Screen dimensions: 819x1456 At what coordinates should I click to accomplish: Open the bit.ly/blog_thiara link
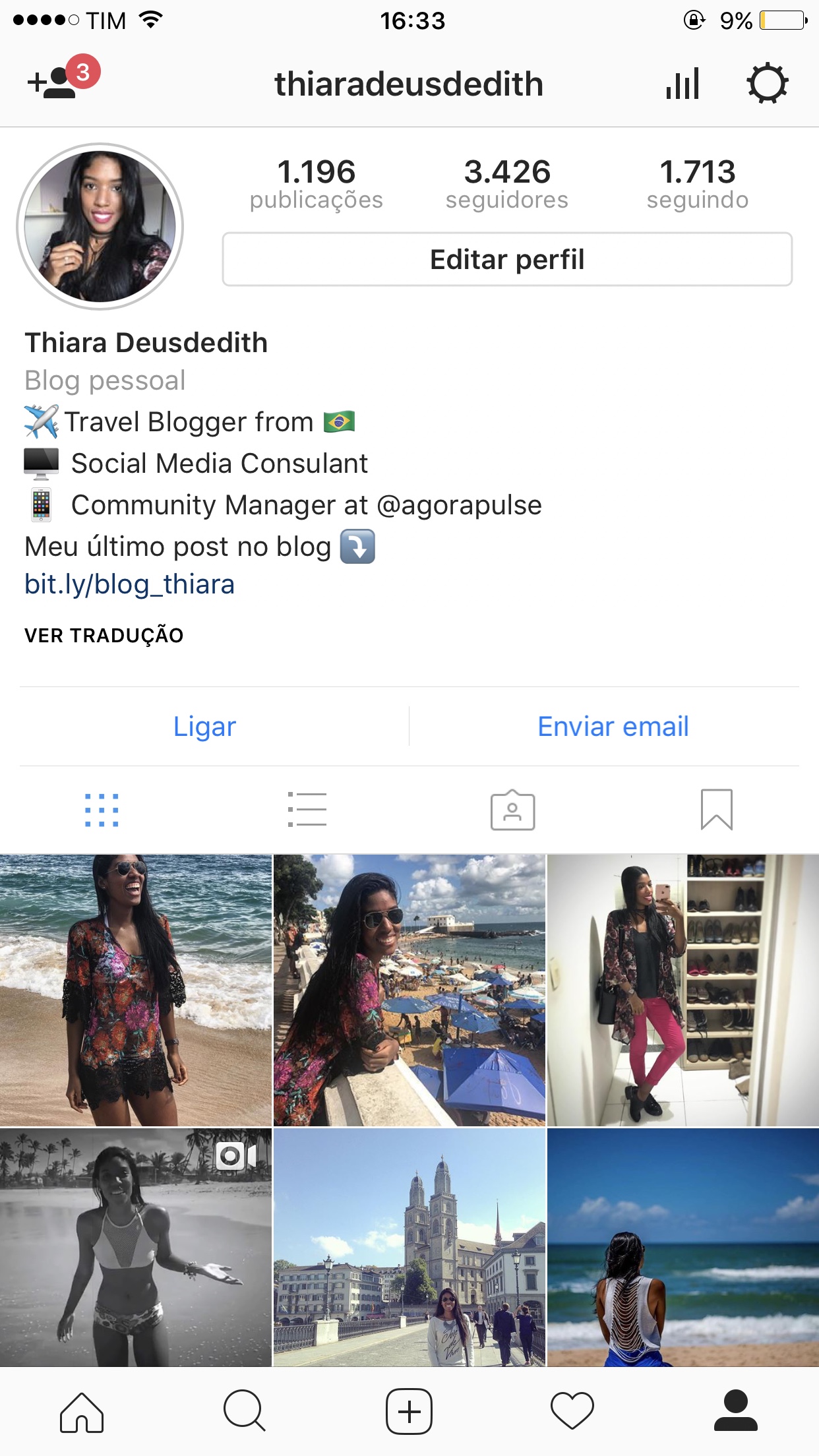[129, 584]
